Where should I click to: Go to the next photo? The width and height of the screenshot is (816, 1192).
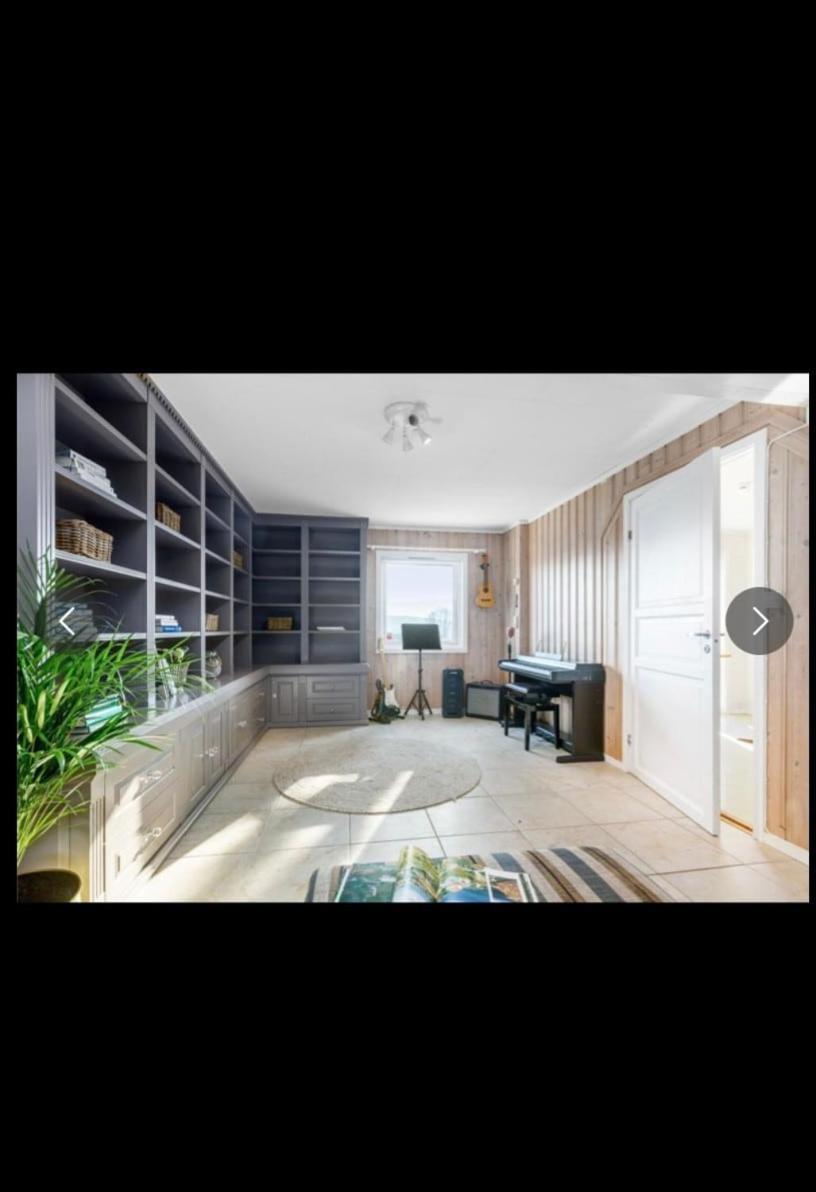759,621
